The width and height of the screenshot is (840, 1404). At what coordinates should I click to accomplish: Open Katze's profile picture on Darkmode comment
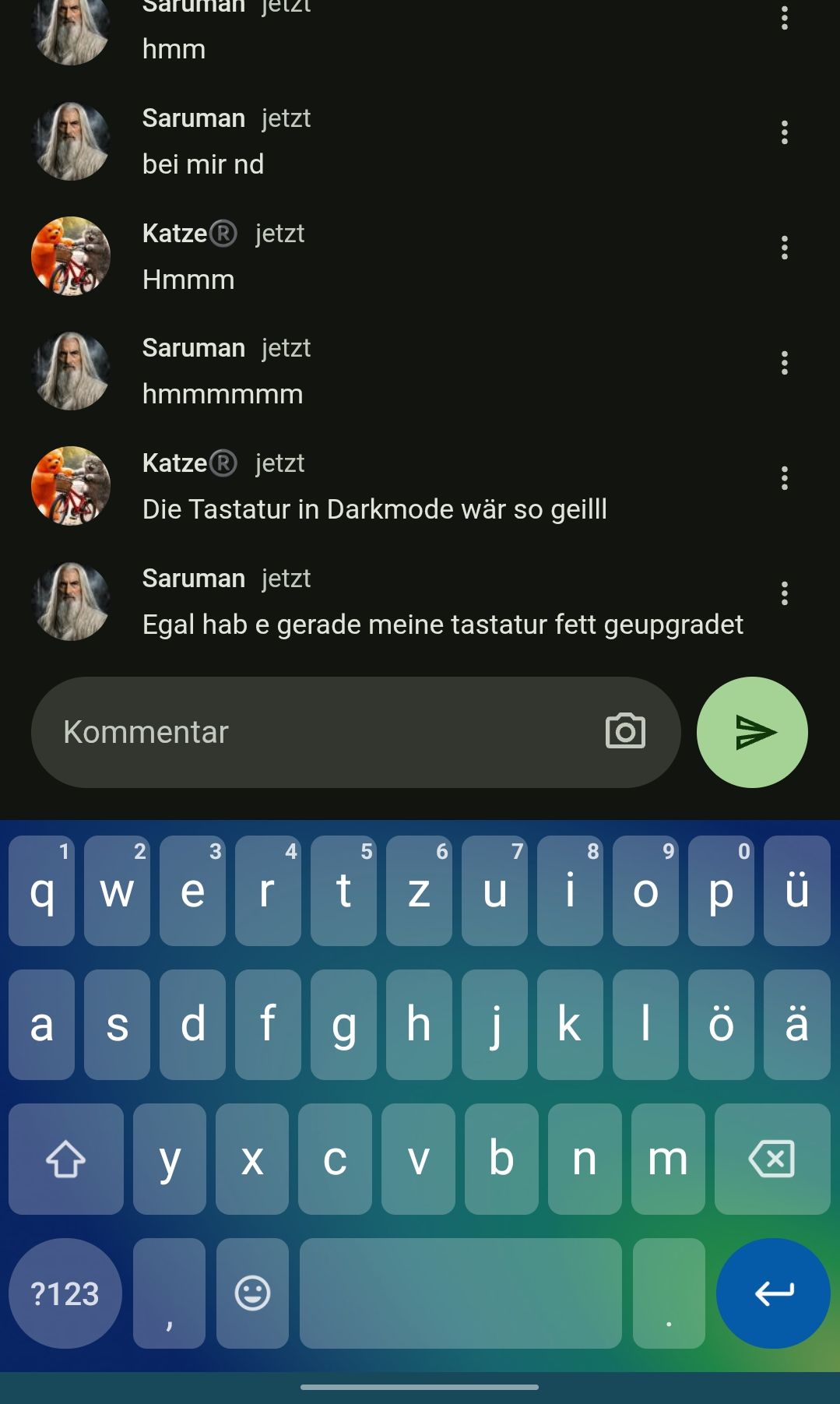71,486
